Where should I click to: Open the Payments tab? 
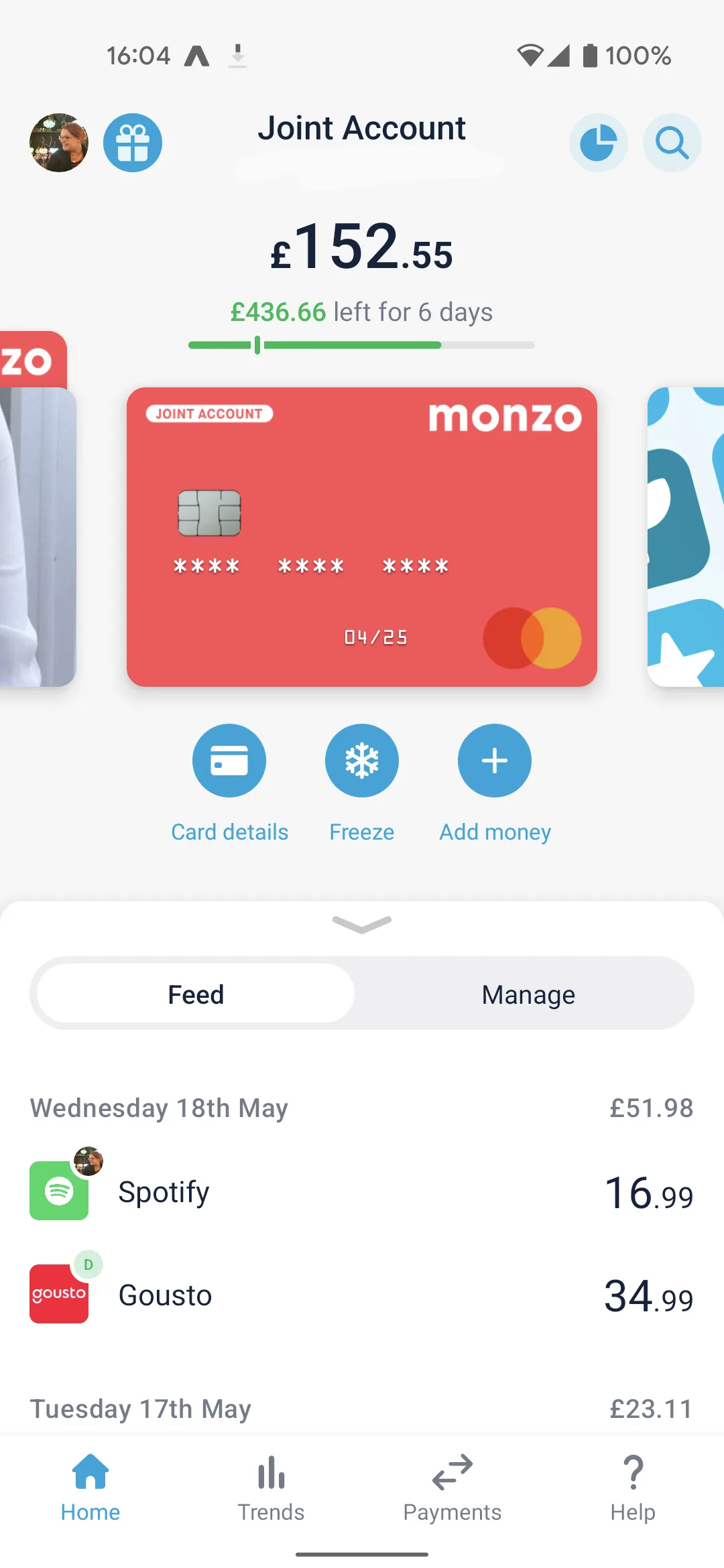452,1488
